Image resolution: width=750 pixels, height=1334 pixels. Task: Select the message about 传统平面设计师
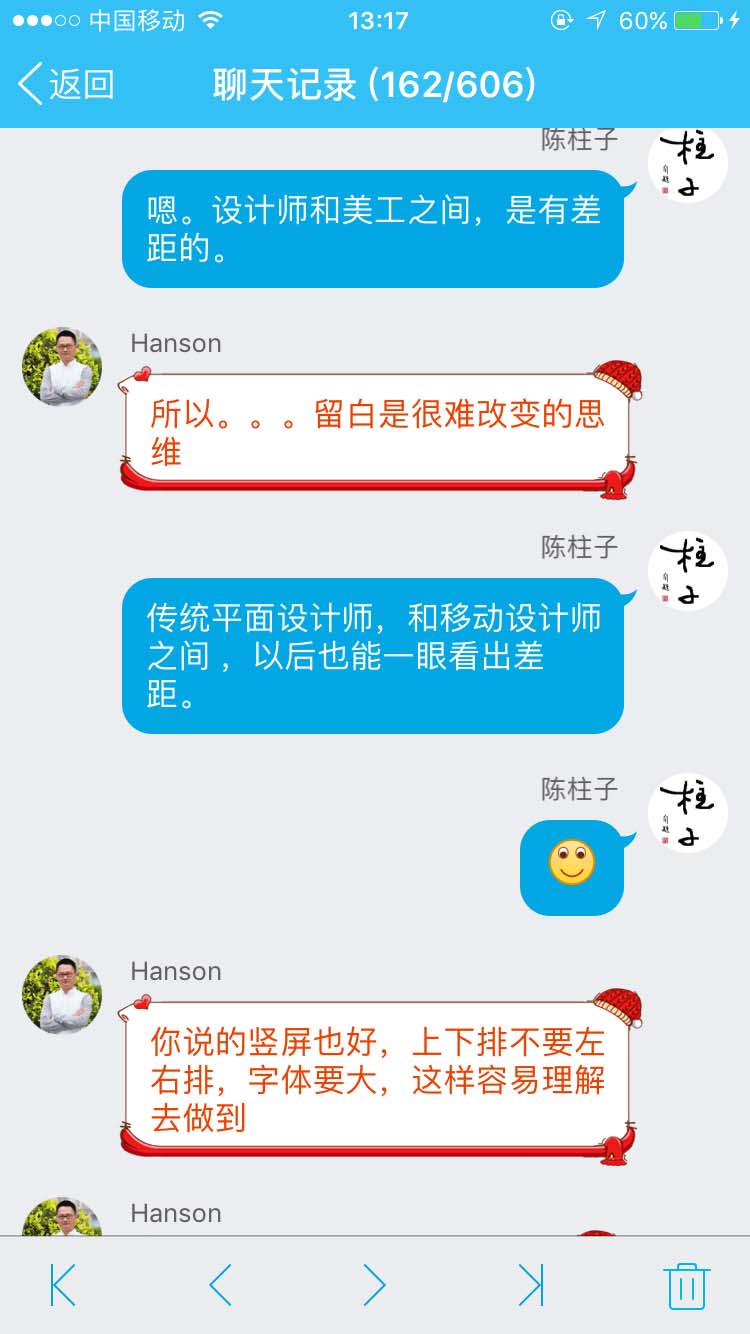(x=374, y=655)
